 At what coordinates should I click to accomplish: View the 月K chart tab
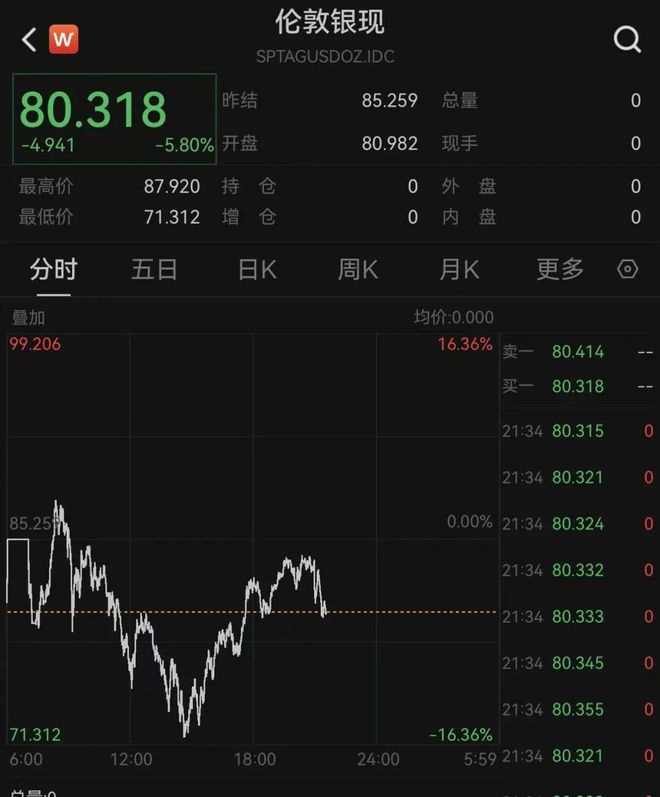pyautogui.click(x=459, y=269)
